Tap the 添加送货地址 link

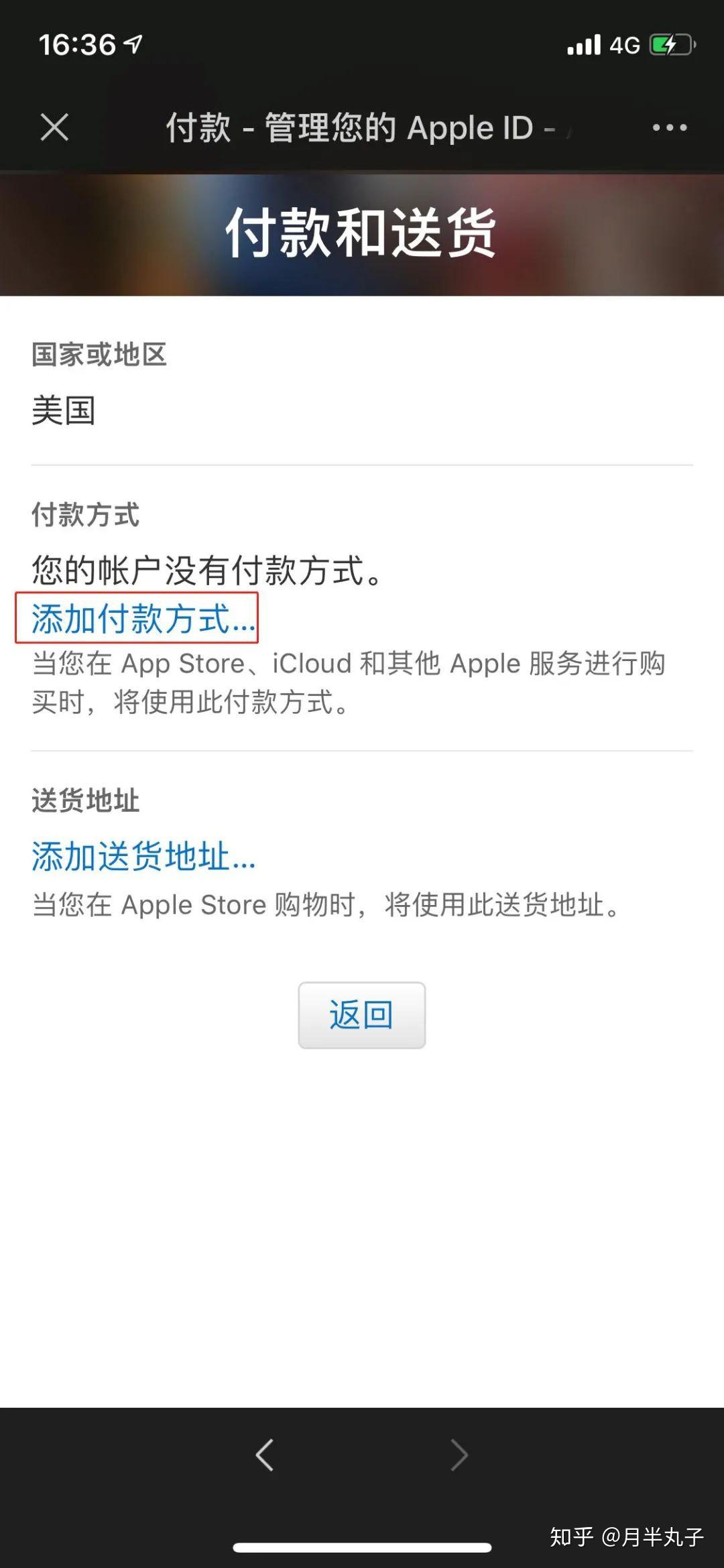(143, 857)
